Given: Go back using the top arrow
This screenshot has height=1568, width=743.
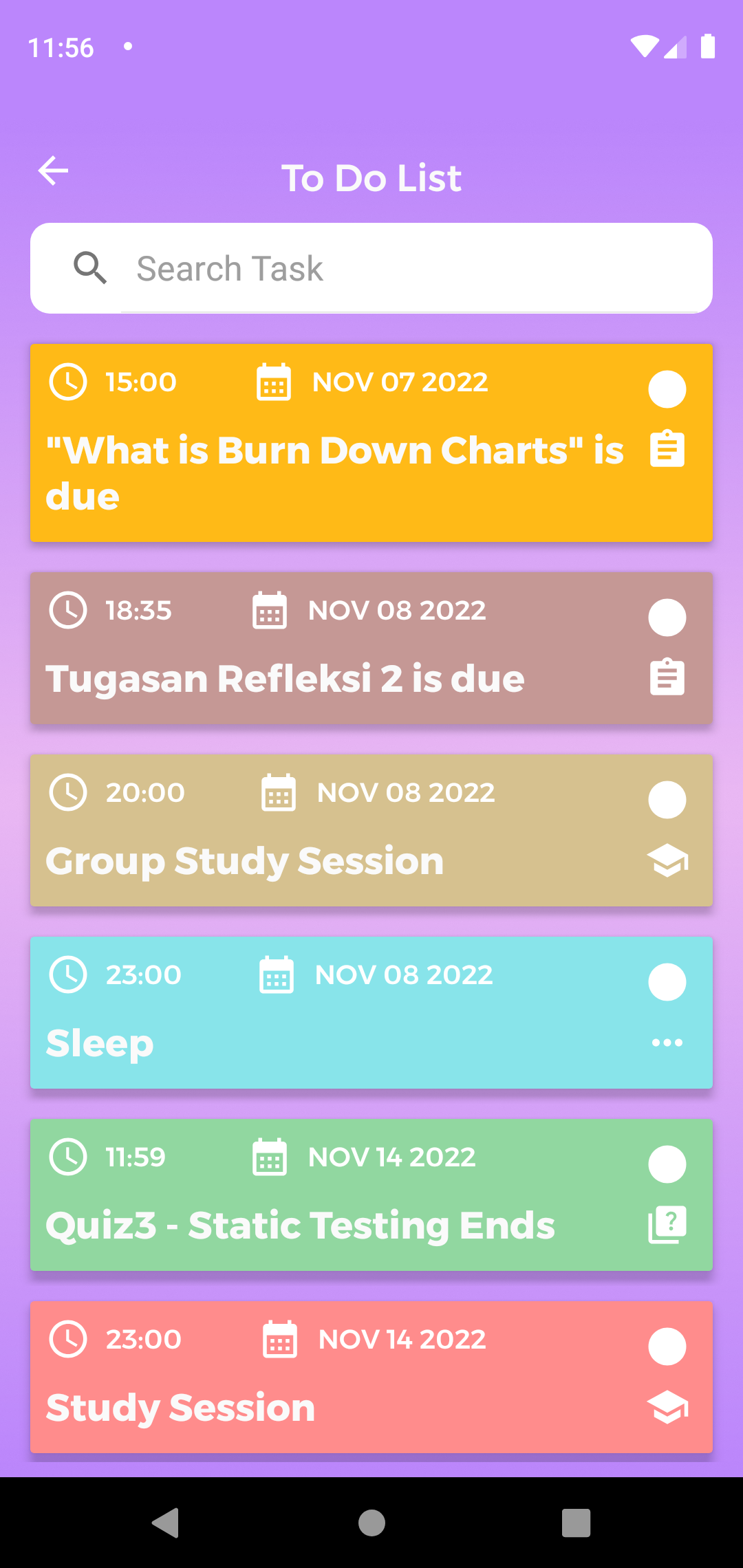Looking at the screenshot, I should click(x=53, y=171).
